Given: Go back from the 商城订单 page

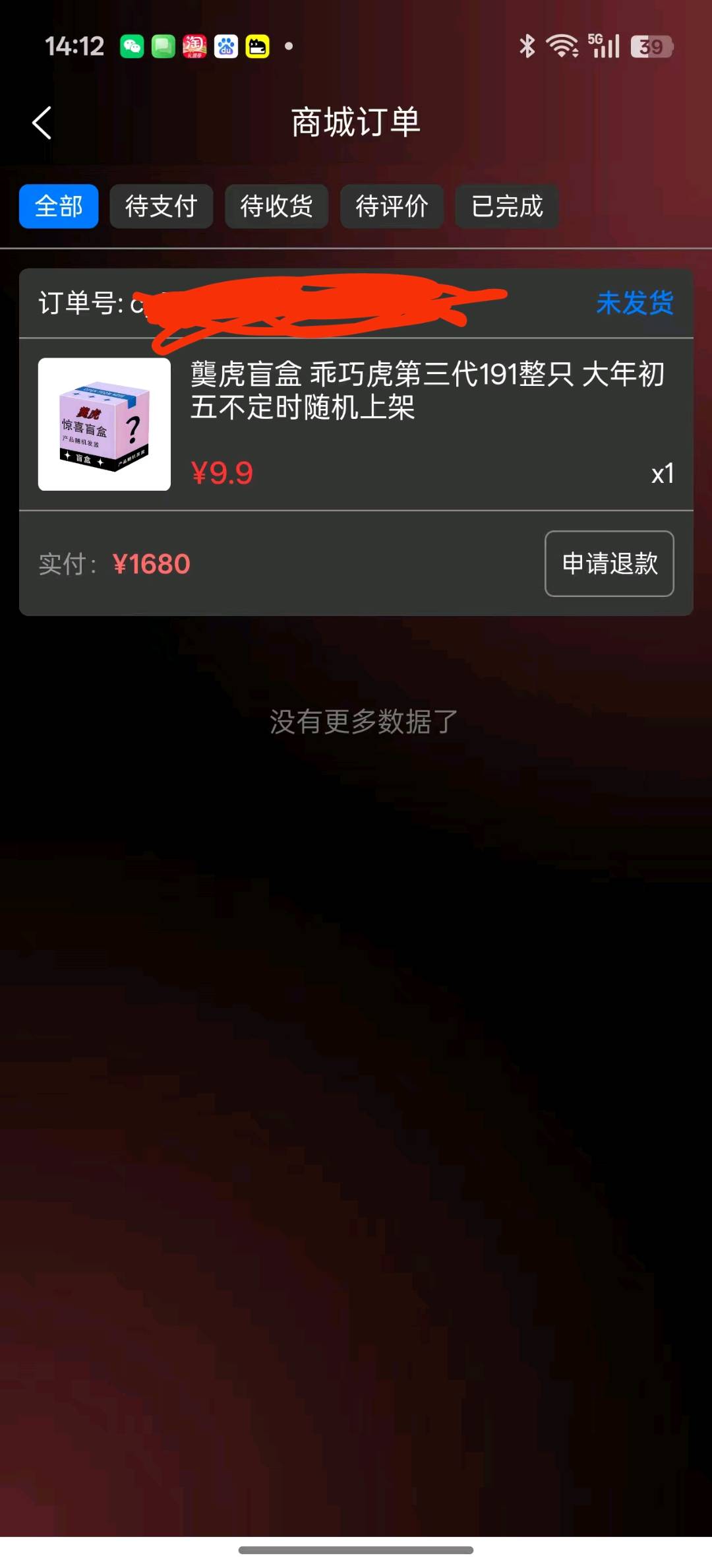Looking at the screenshot, I should pyautogui.click(x=42, y=123).
